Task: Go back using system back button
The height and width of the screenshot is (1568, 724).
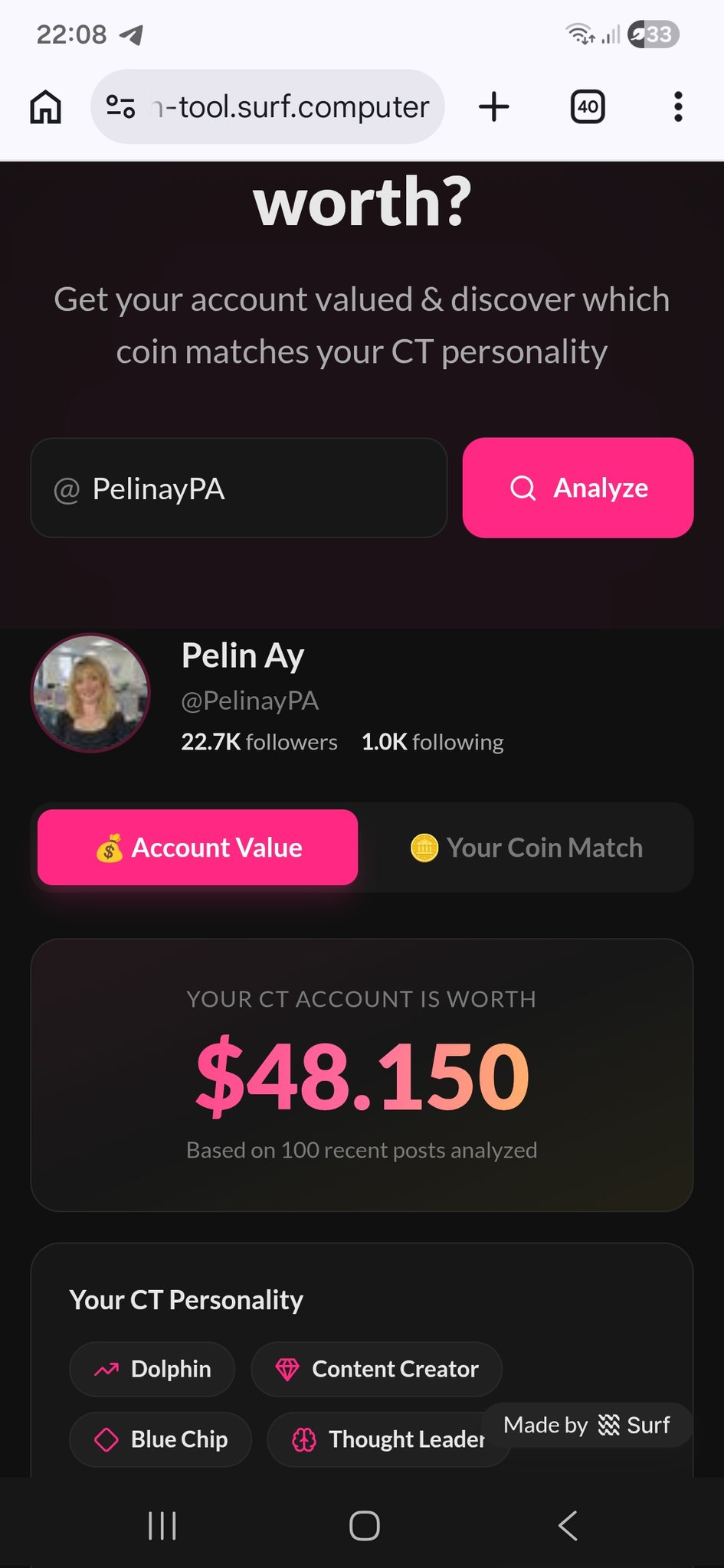Action: tap(567, 1525)
